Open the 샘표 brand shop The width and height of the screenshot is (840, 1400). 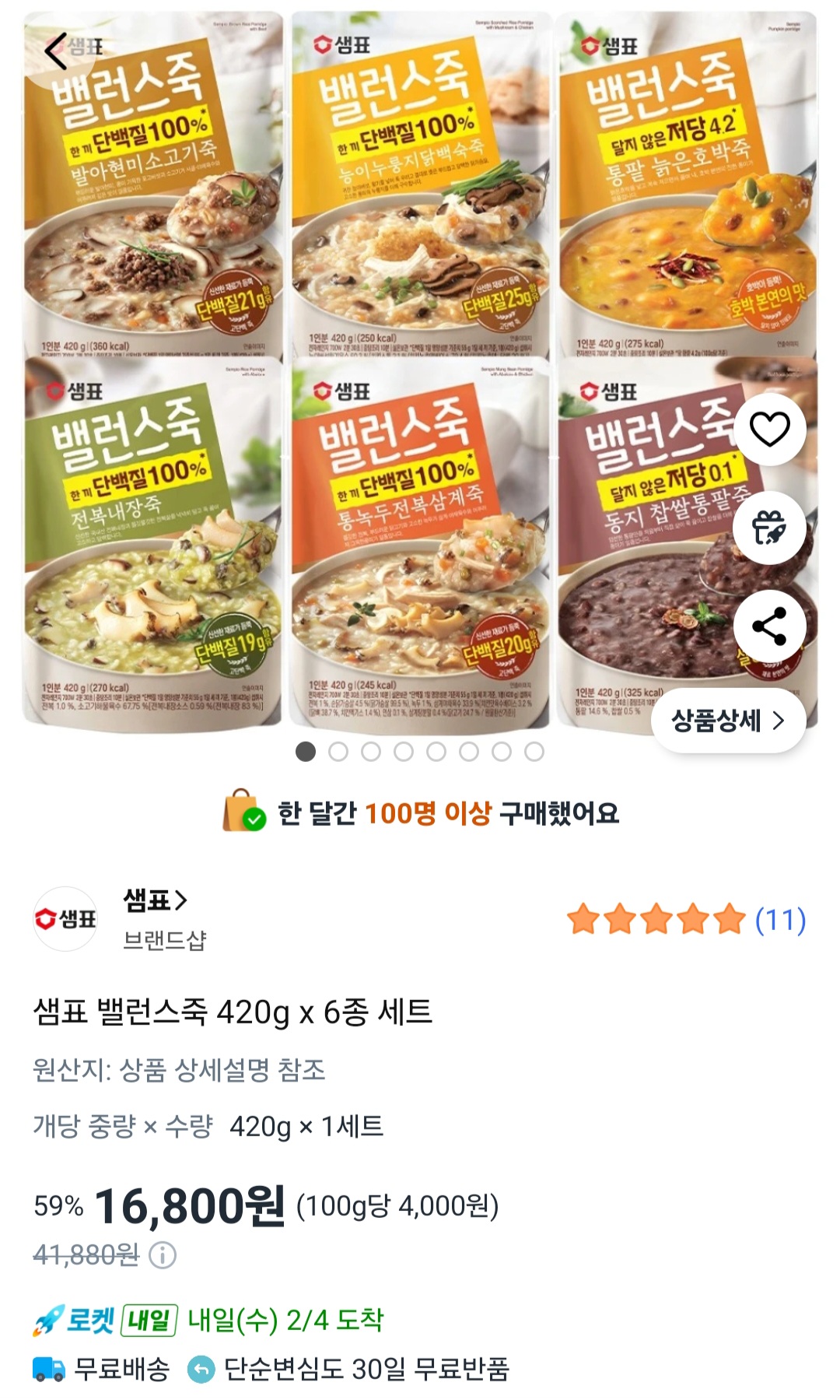tap(156, 901)
